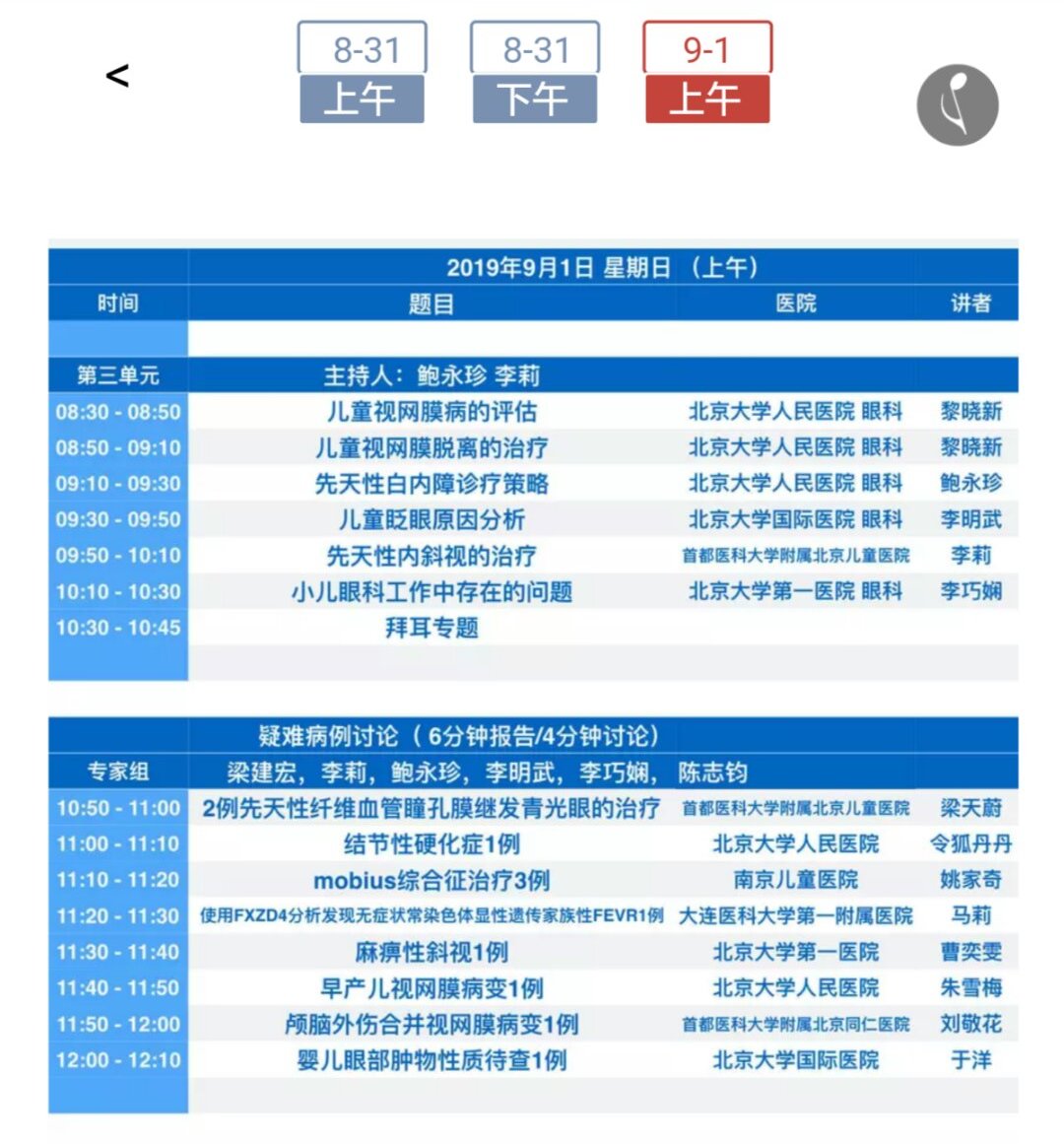The height and width of the screenshot is (1144, 1064).
Task: Go back with the left arrow
Action: [x=117, y=75]
